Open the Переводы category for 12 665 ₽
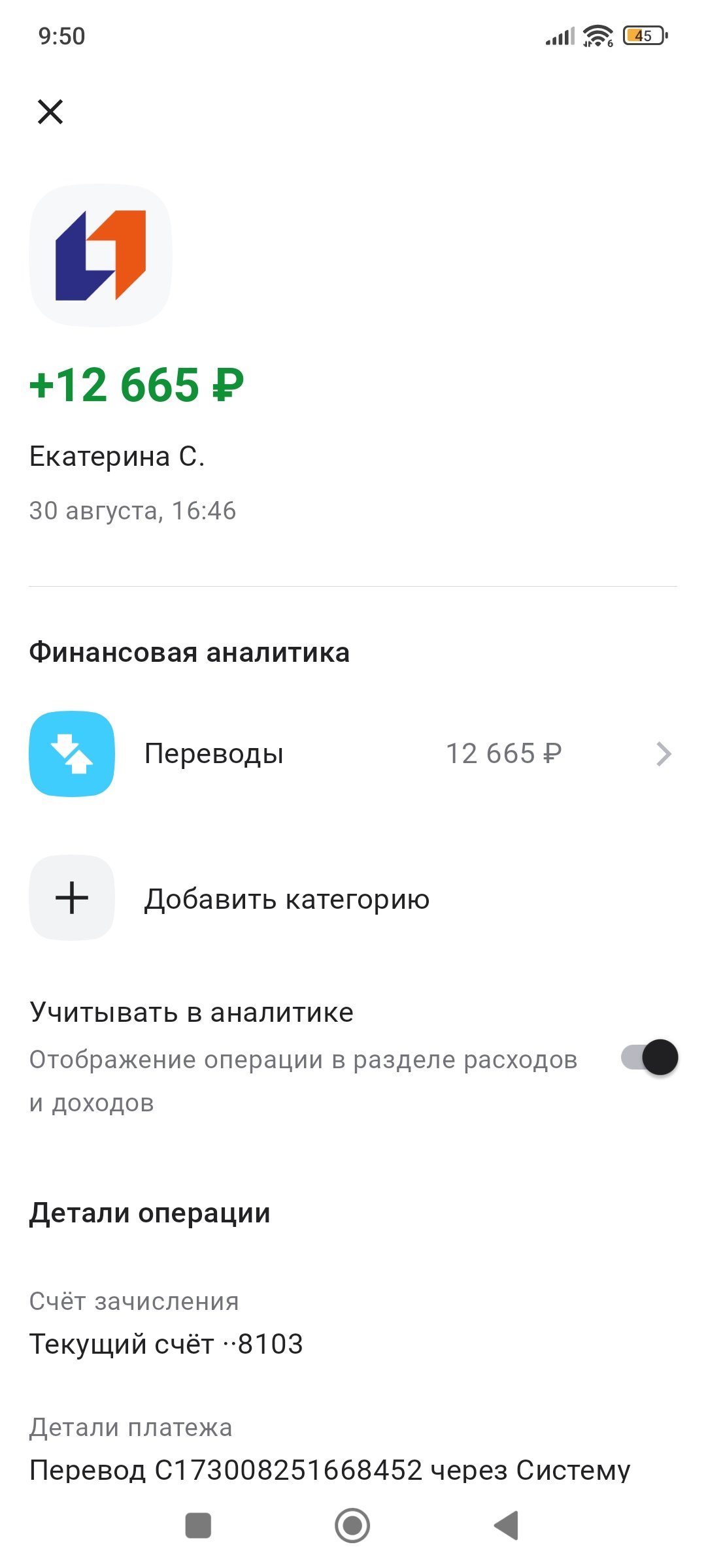The image size is (706, 1568). click(352, 754)
